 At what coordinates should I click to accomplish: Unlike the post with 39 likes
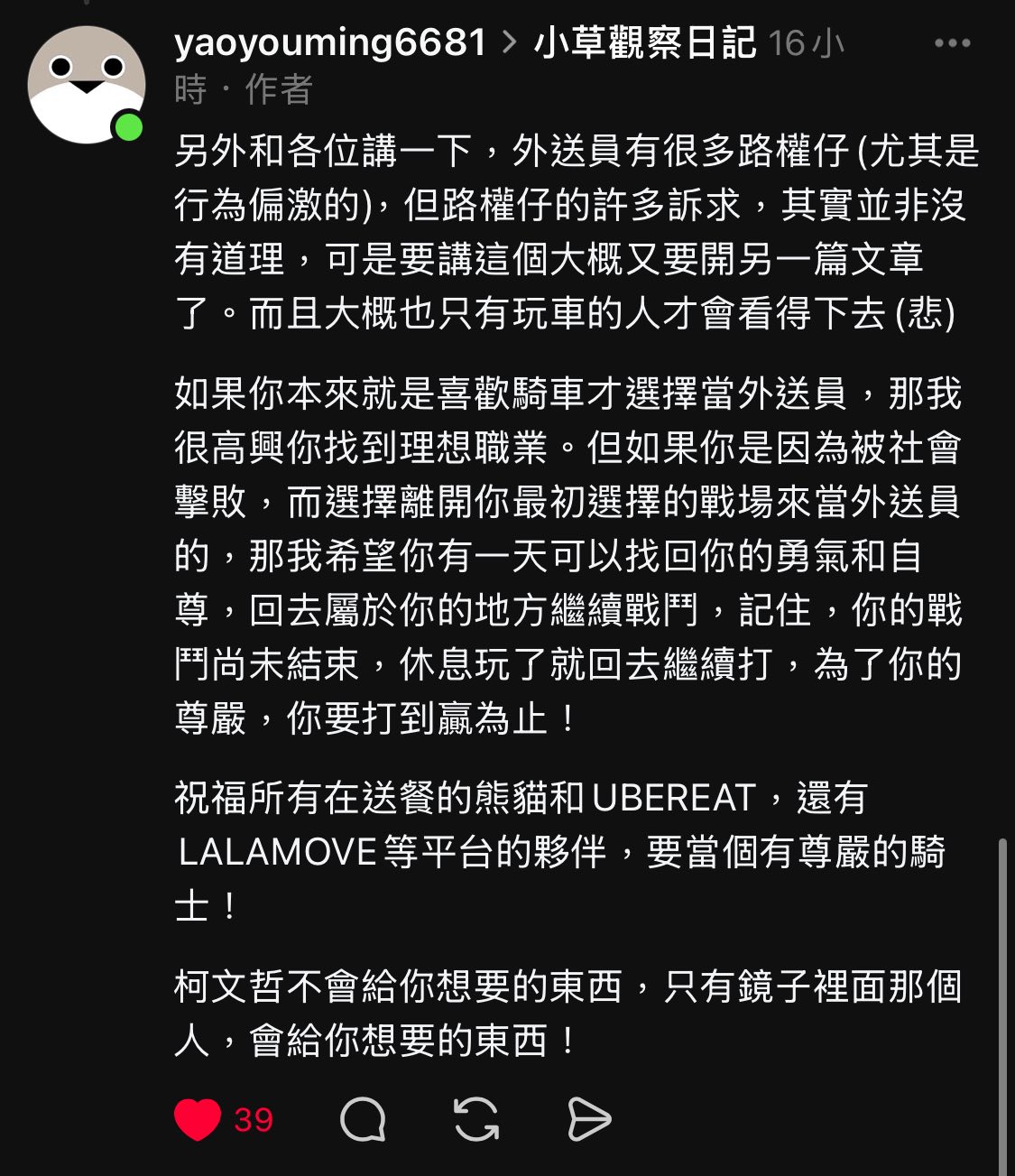pos(198,1120)
